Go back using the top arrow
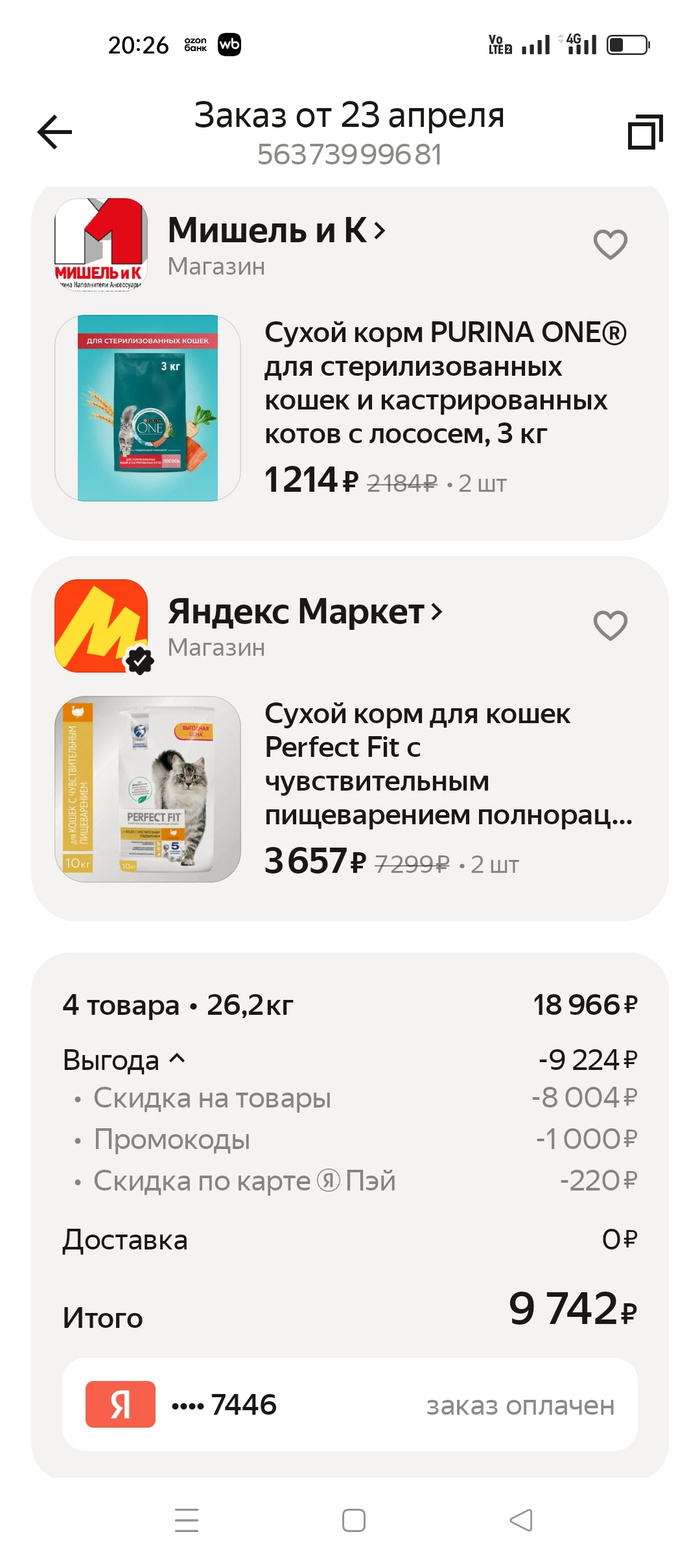This screenshot has height=1563, width=700. click(x=54, y=132)
